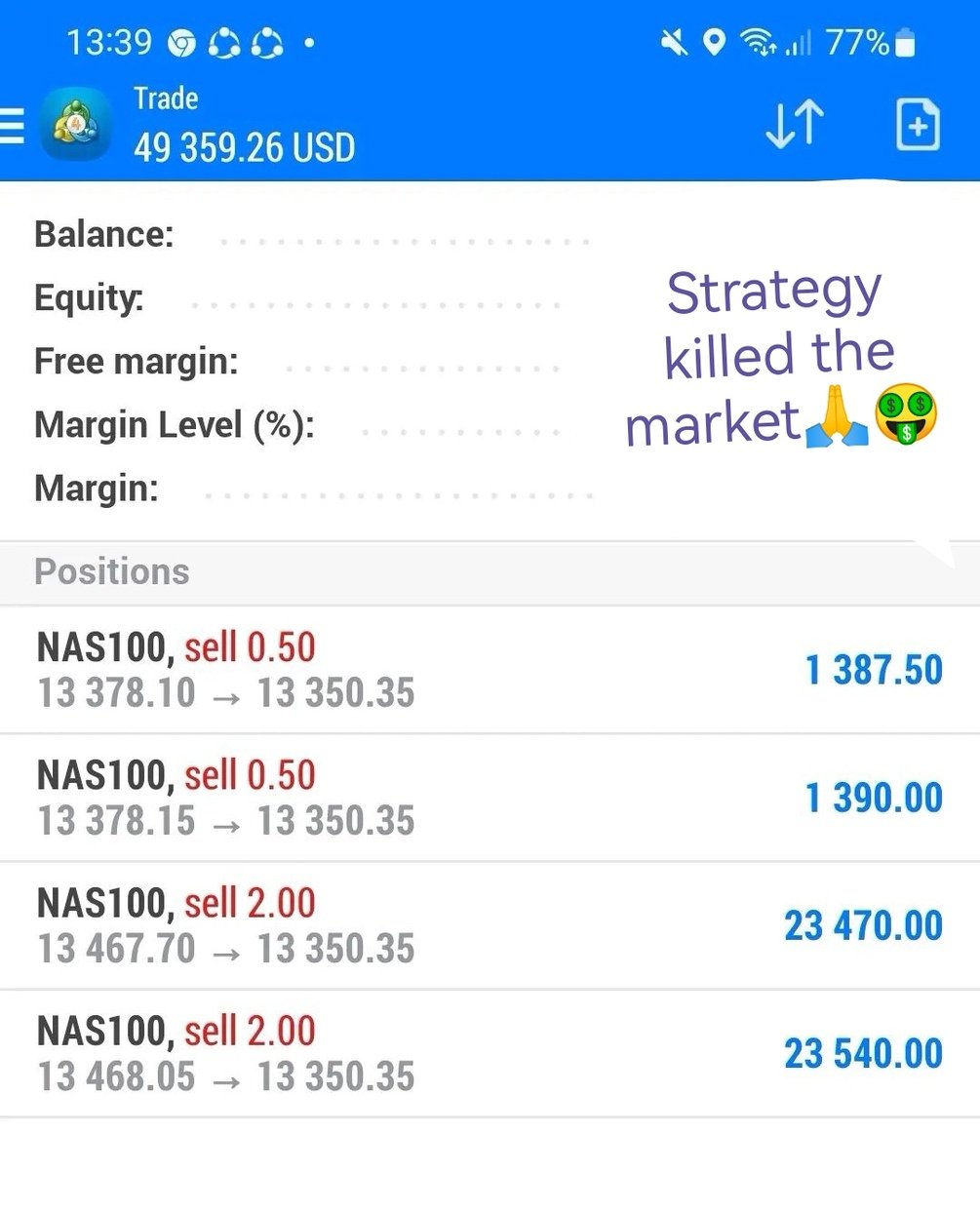Select the NAS100 sell 2.00 position at 13 467.70

490,925
